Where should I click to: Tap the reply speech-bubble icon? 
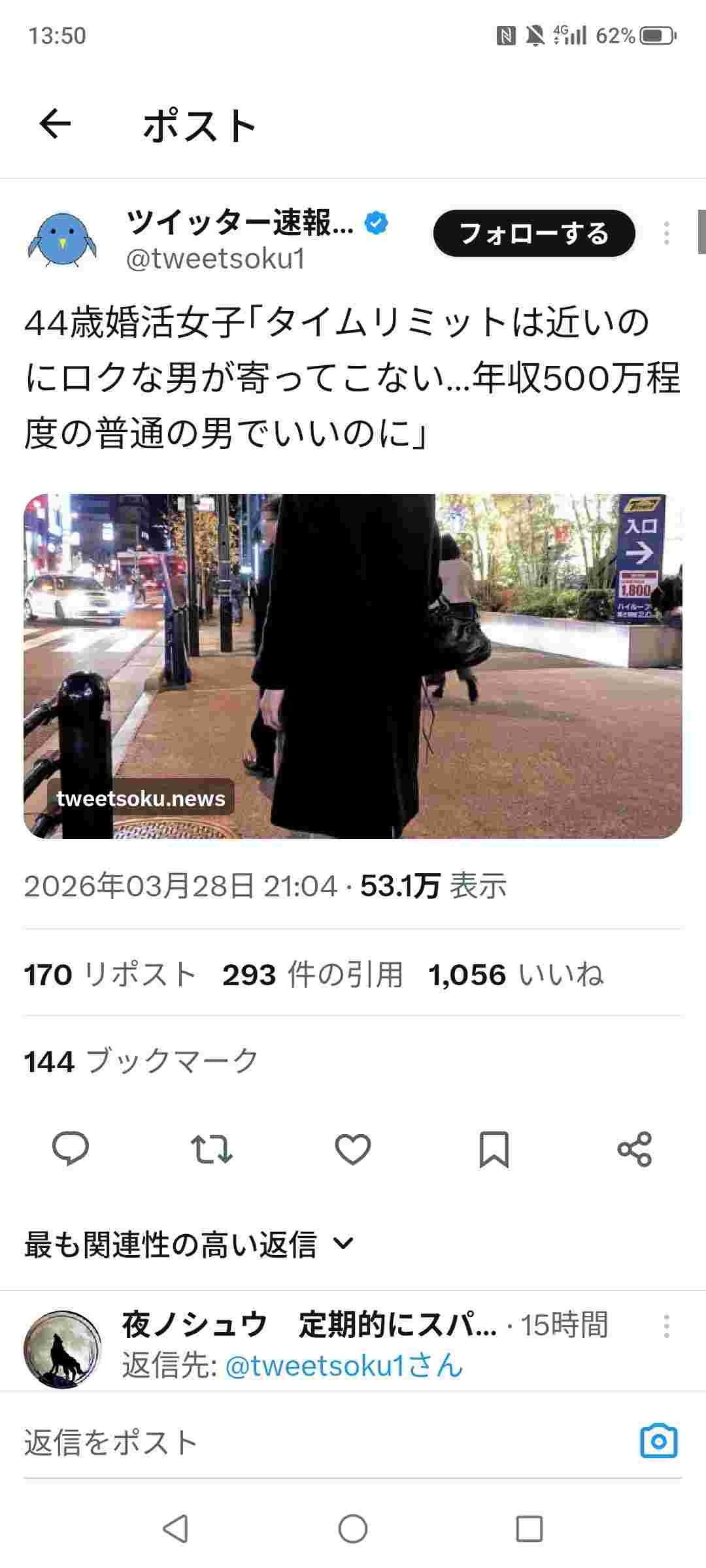[x=71, y=1149]
